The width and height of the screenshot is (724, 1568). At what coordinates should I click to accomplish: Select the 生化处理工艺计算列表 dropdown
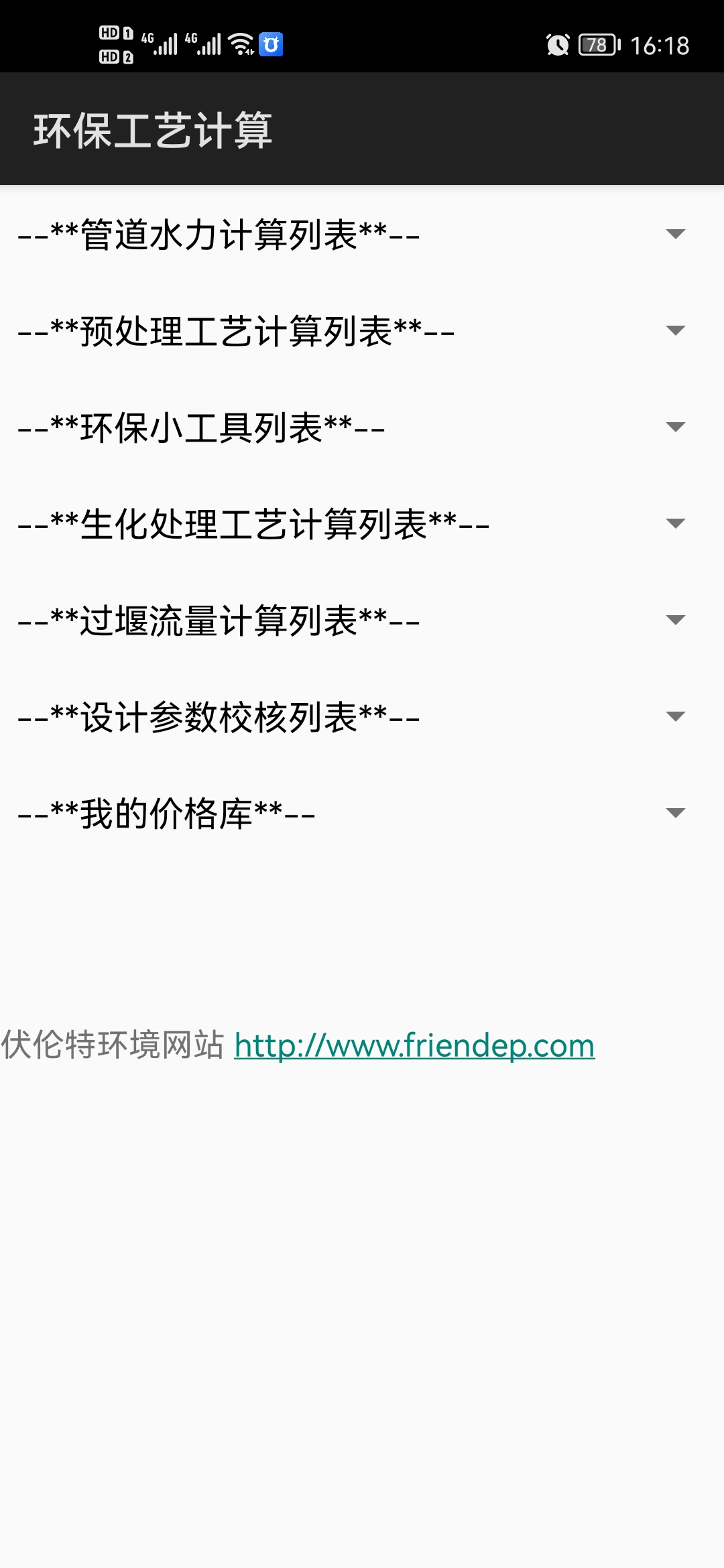point(362,523)
